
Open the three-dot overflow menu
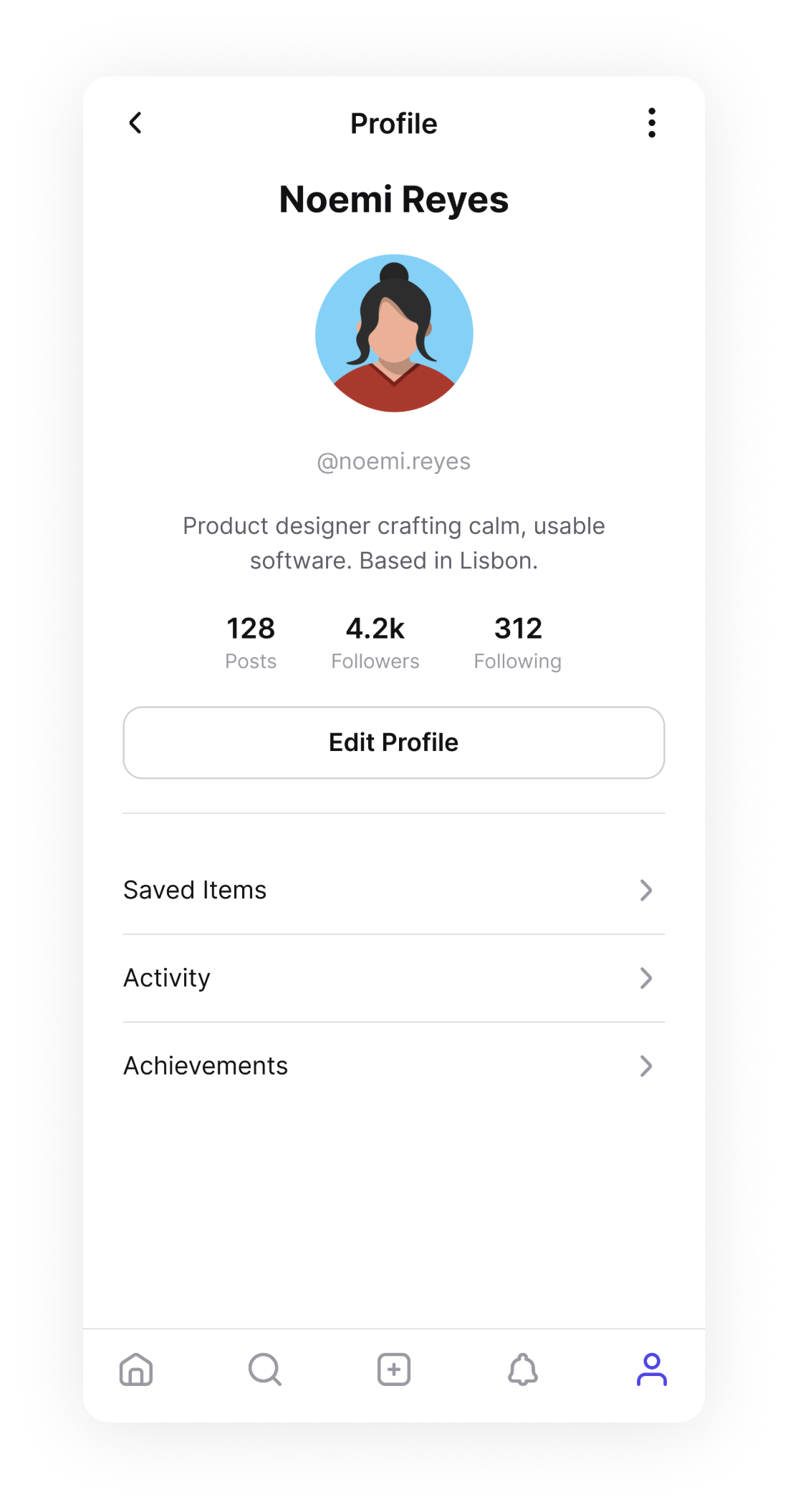[651, 123]
